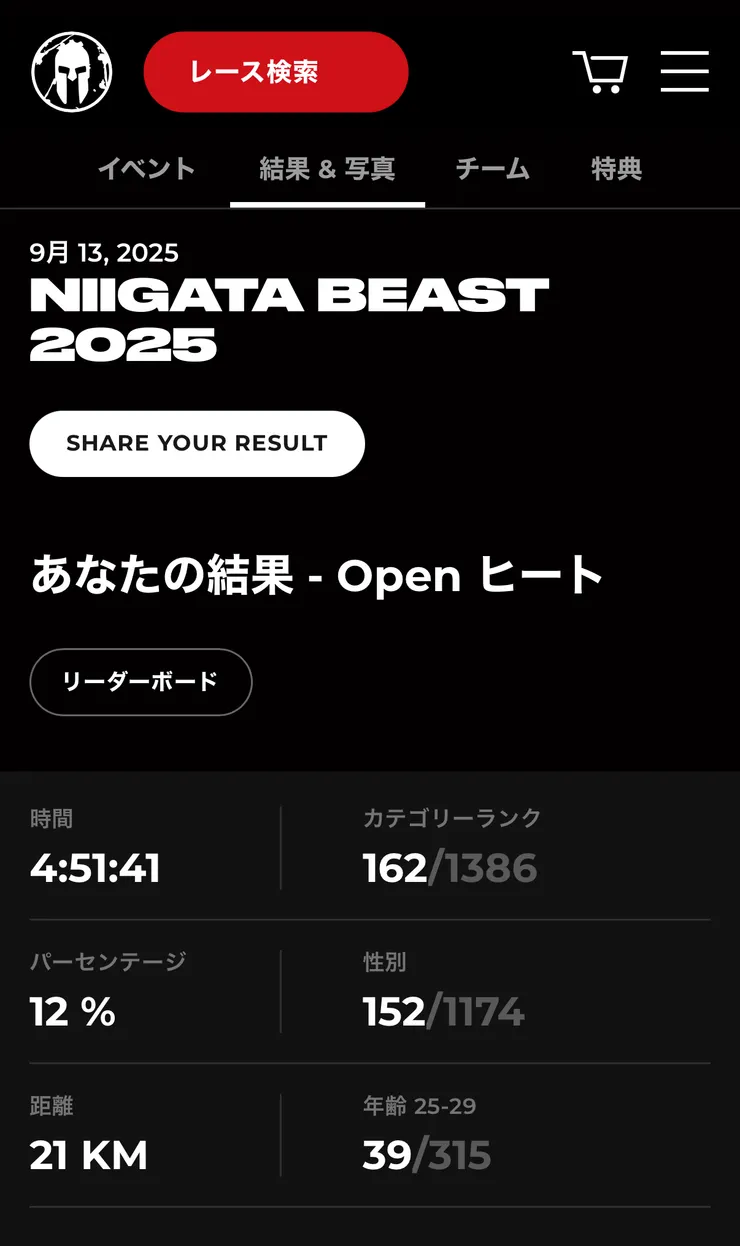Tap the Spartan helmet logo

[x=71, y=72]
